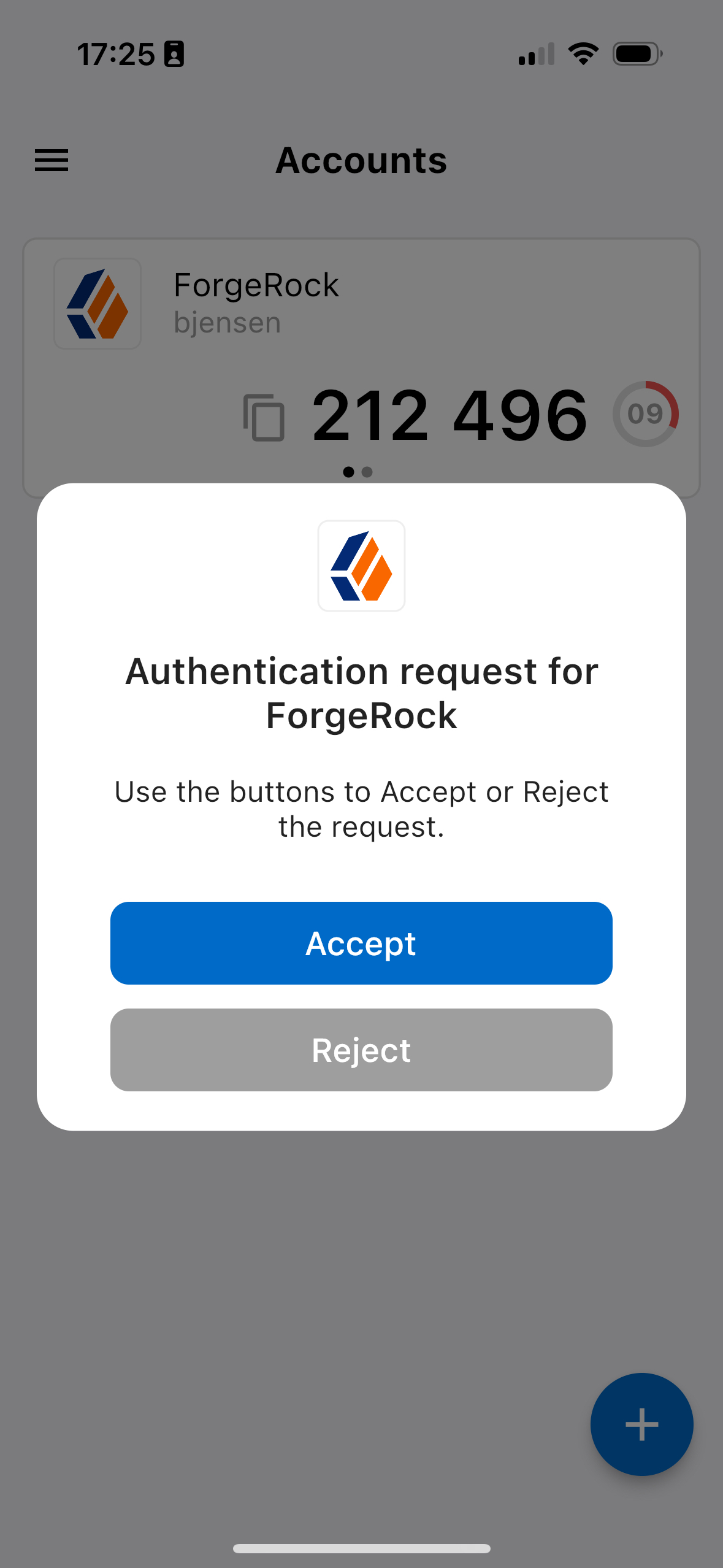Click the Accounts title heading
Screen dimensions: 723x1568
coord(361,160)
